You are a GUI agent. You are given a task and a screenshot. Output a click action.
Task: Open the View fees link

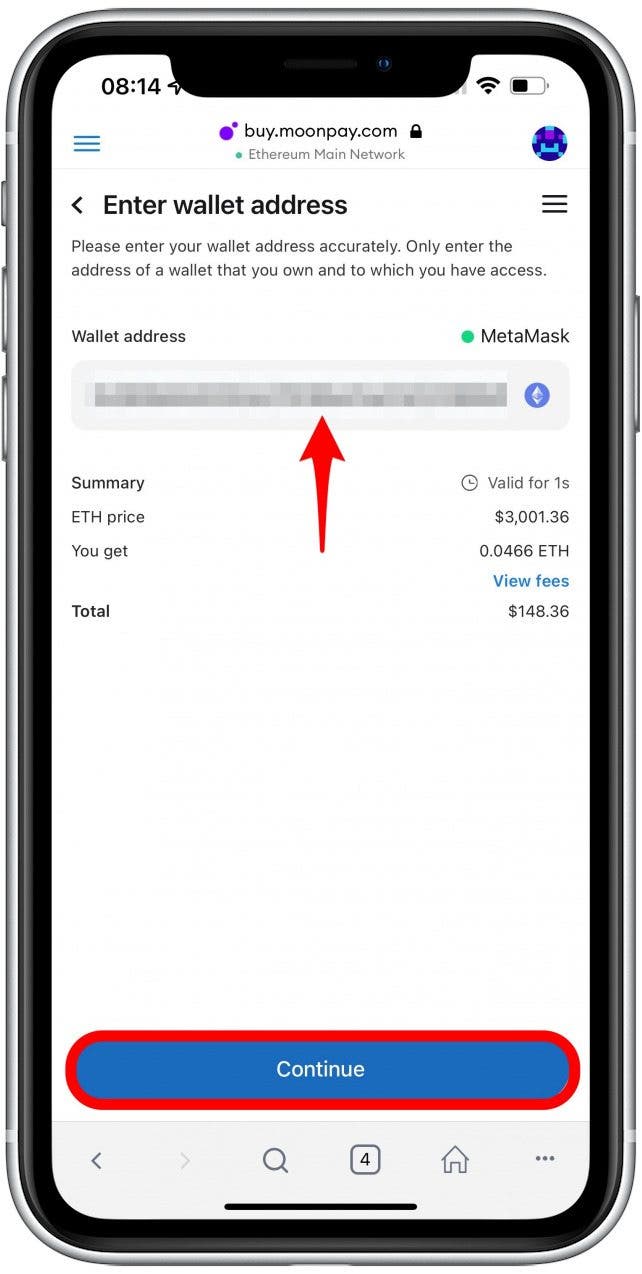pyautogui.click(x=530, y=581)
